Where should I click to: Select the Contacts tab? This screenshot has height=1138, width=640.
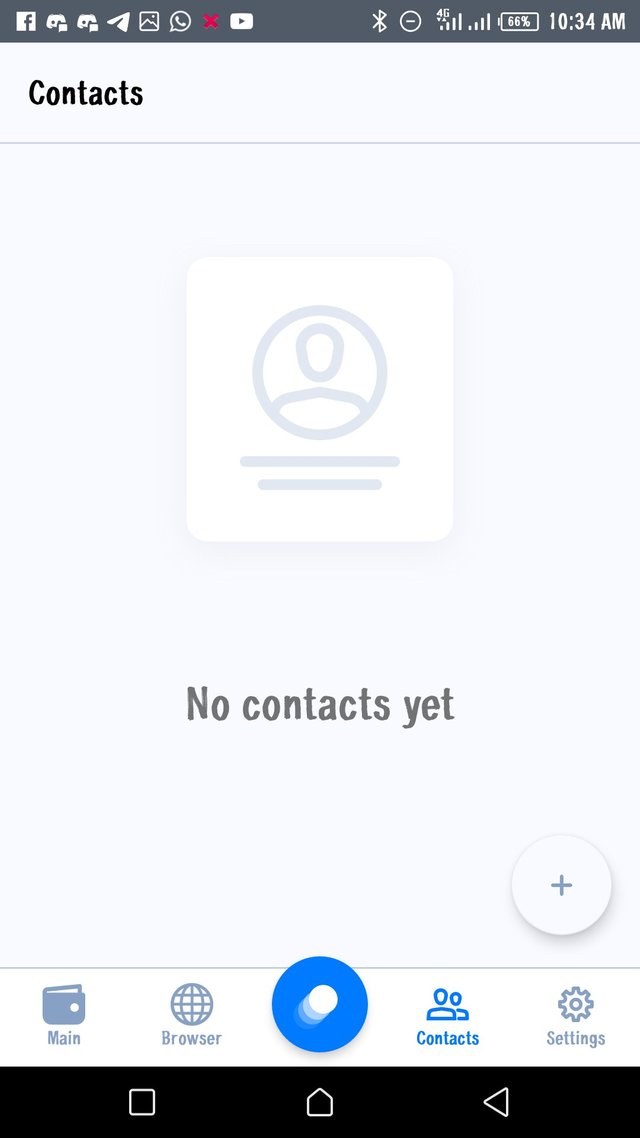tap(447, 1015)
